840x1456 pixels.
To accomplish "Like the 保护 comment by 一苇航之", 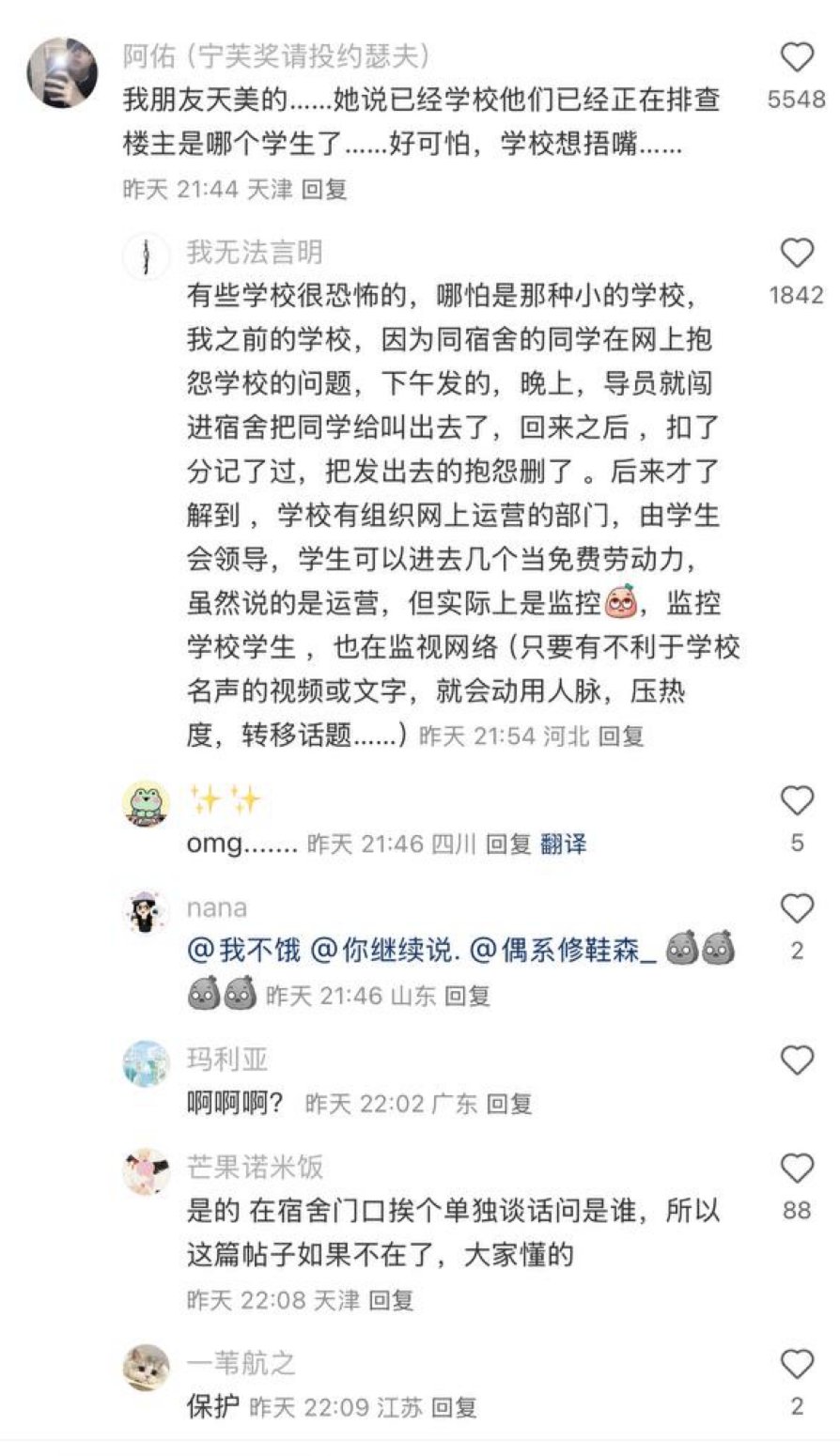I will coord(797,1365).
